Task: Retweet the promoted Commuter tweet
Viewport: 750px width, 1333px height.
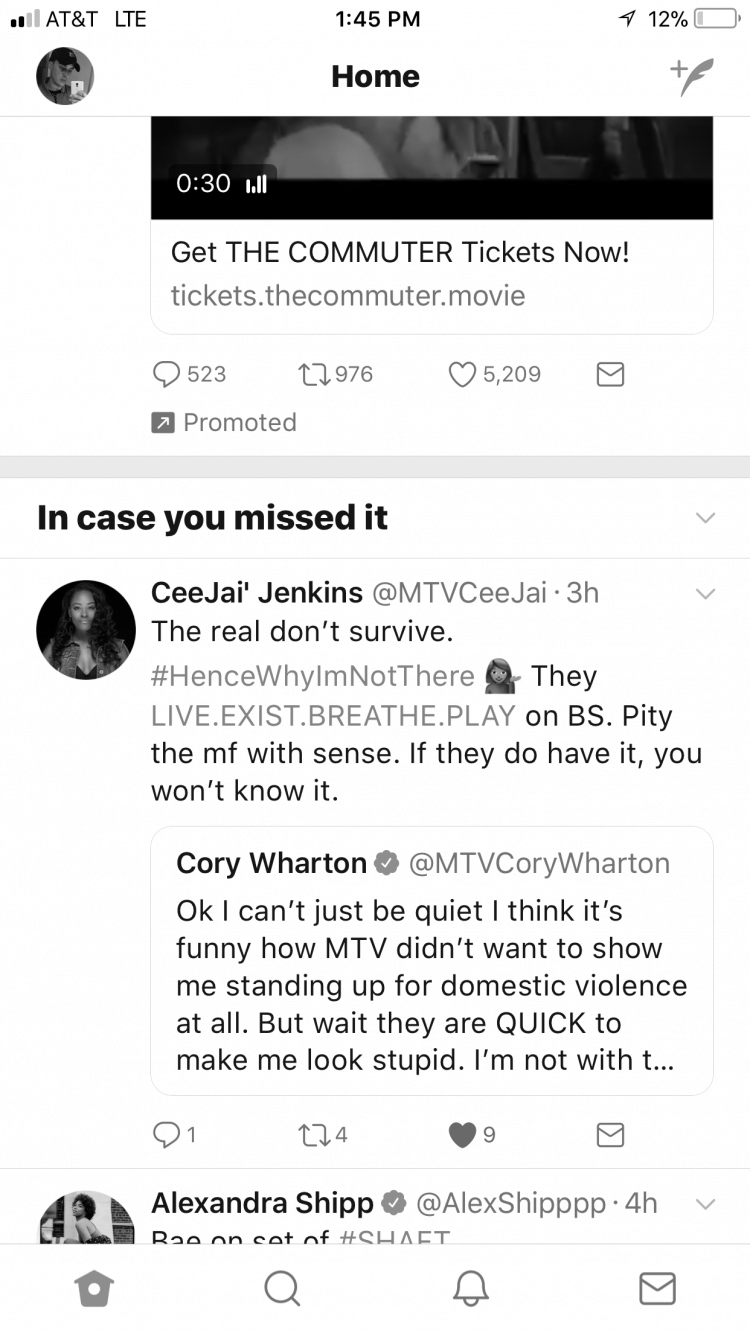Action: pyautogui.click(x=335, y=374)
